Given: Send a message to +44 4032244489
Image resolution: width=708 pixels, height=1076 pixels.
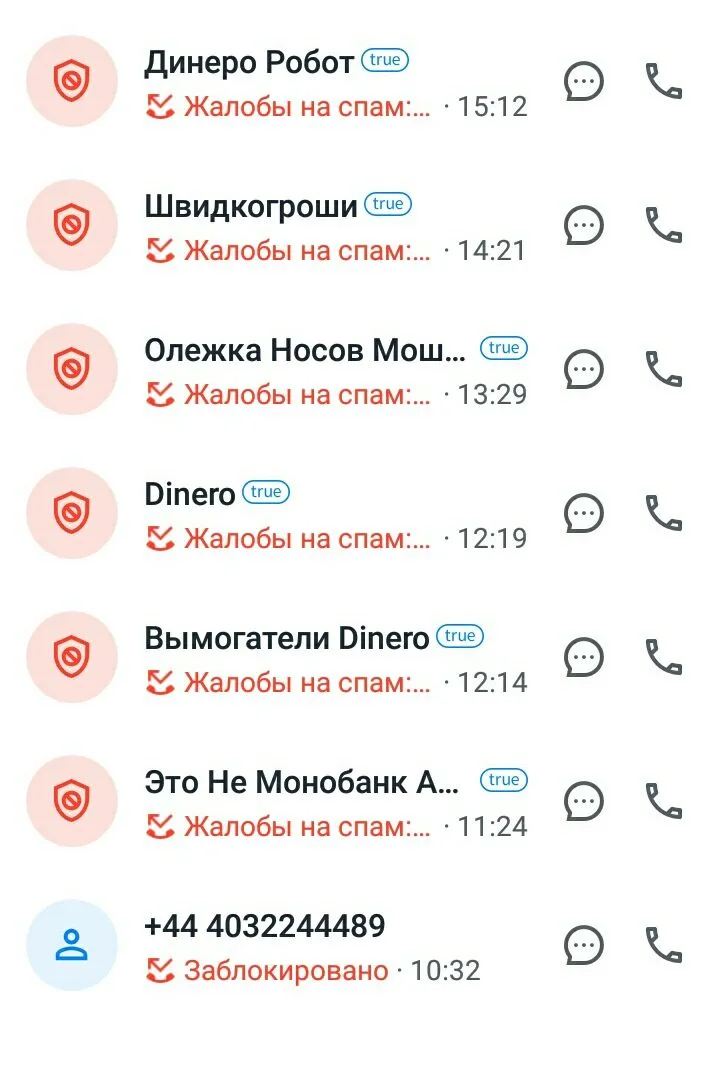Looking at the screenshot, I should 584,945.
